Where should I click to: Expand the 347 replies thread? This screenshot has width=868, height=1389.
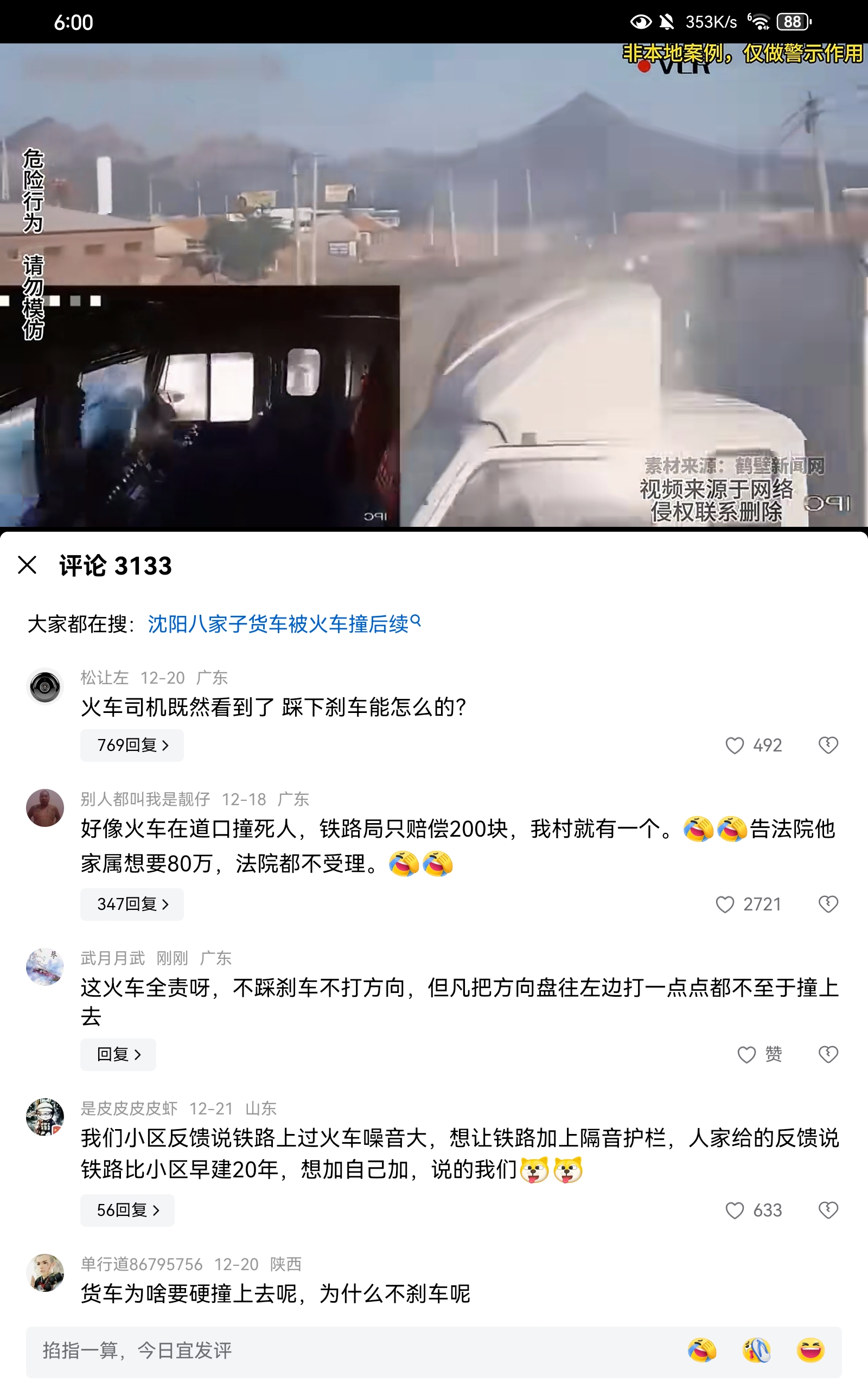(x=131, y=903)
